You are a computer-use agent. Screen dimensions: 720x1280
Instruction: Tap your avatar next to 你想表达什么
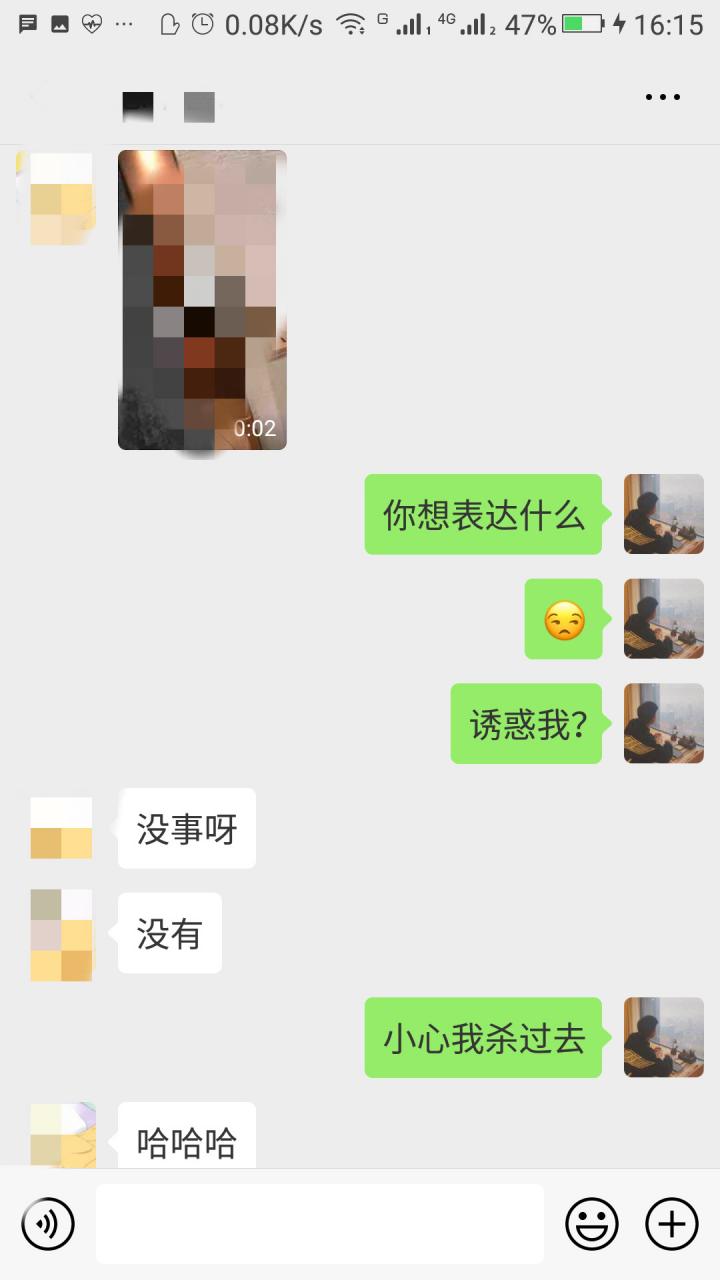[663, 515]
